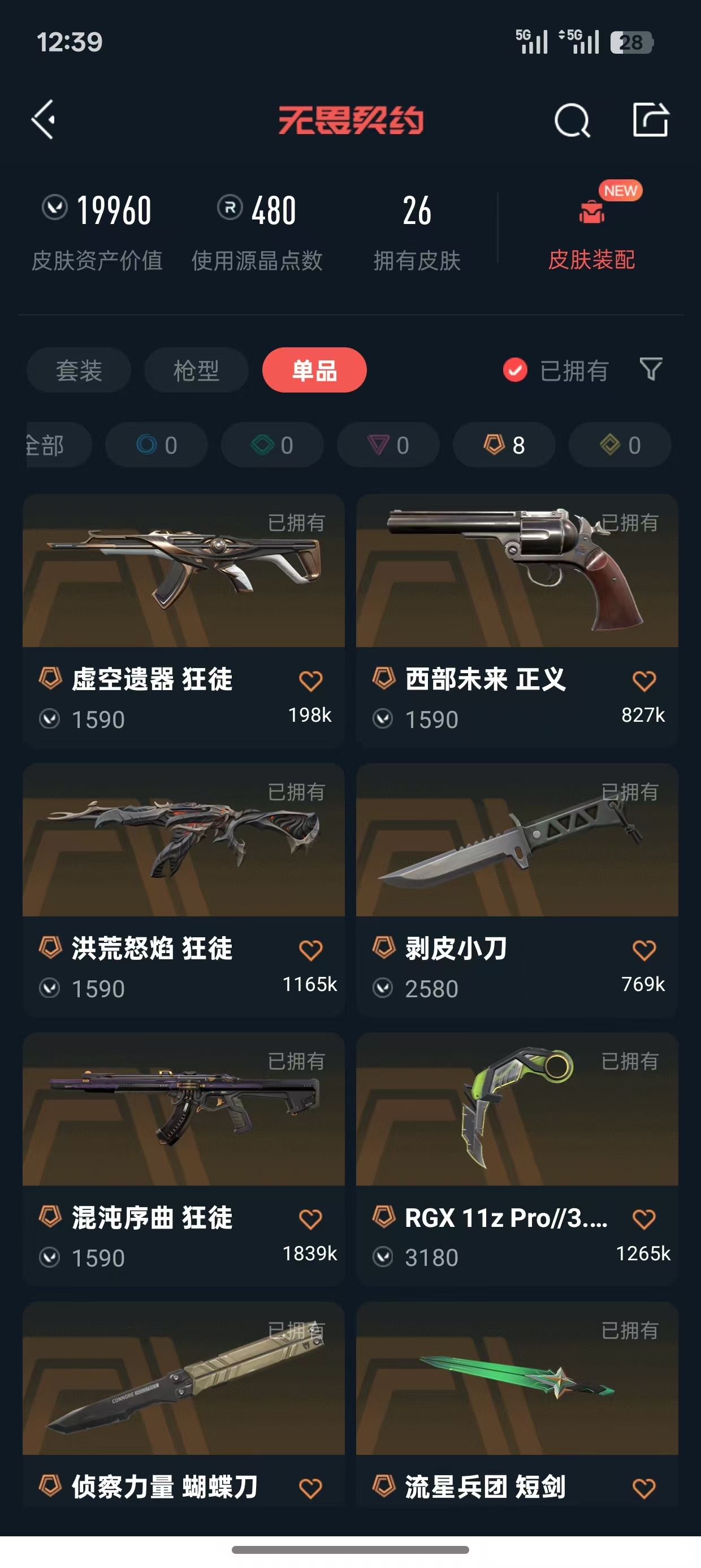Select the orange tier chip showing 8
Viewport: 701px width, 1568px height.
point(504,445)
